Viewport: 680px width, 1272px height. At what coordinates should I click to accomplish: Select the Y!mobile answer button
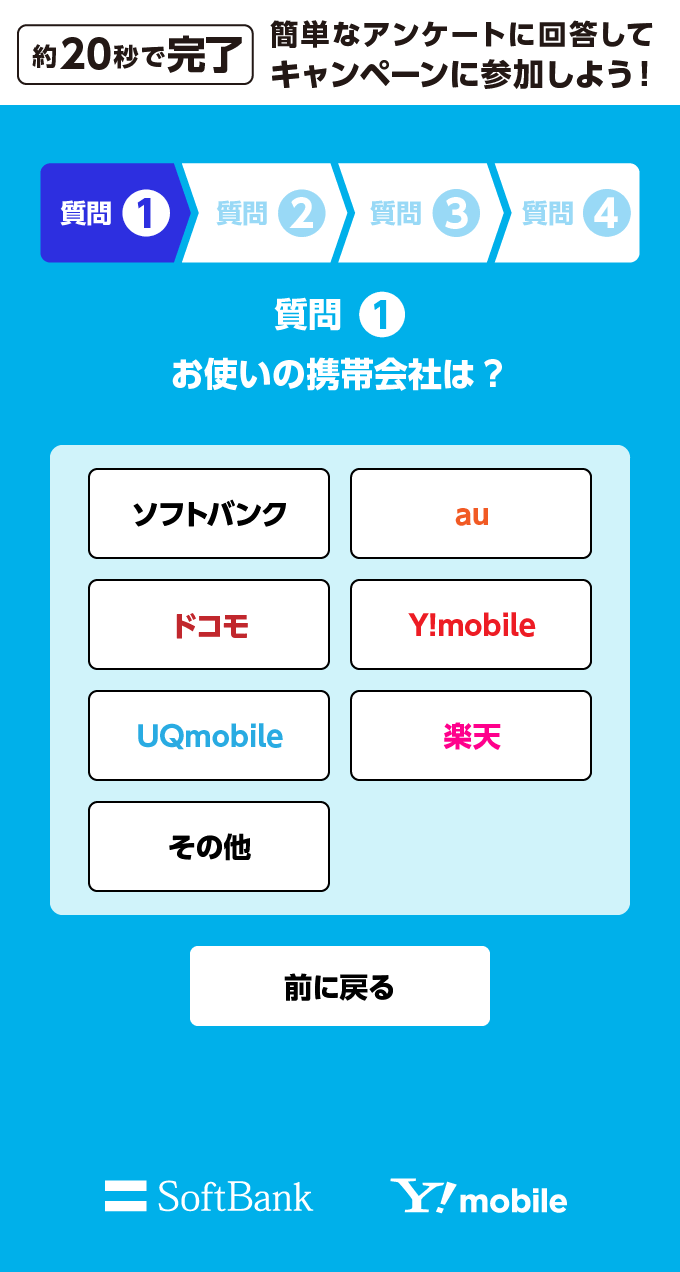coord(471,625)
